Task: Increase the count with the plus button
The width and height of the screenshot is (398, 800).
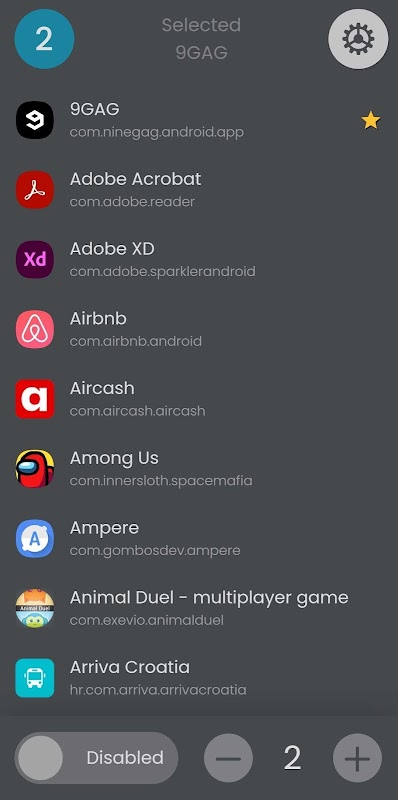Action: 357,758
